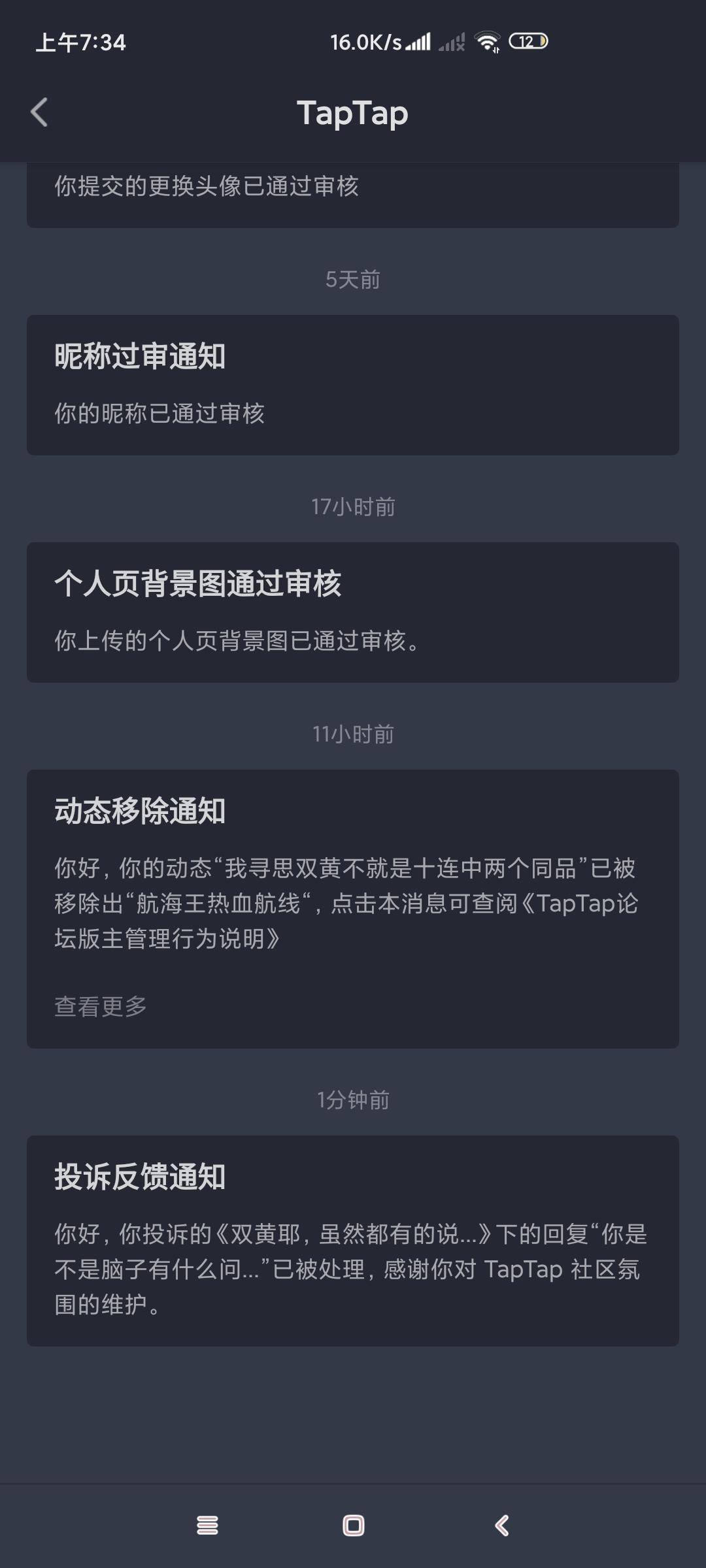Image resolution: width=706 pixels, height=1568 pixels.
Task: Open the 投诉反馈通知 notification card
Action: coord(353,1235)
